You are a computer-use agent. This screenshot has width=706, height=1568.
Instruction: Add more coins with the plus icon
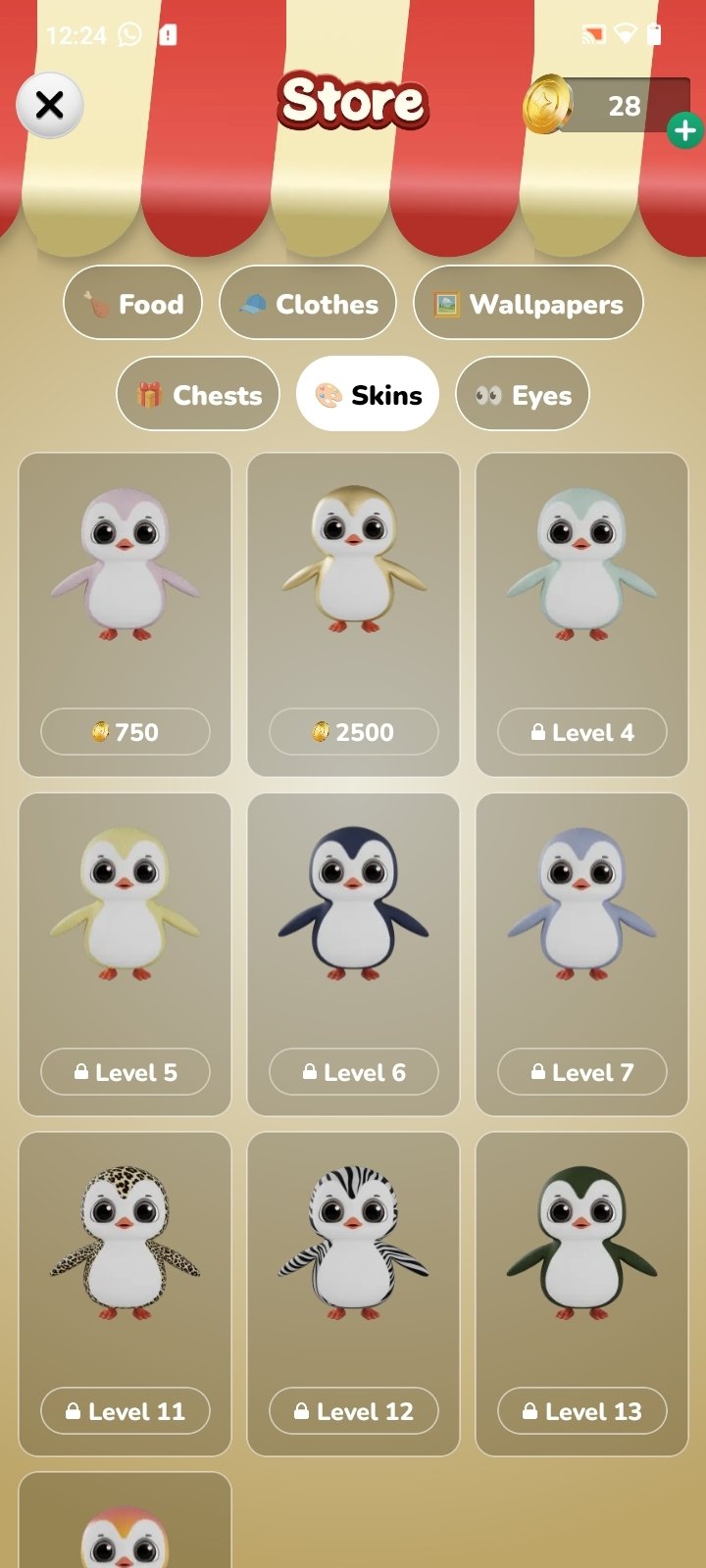(684, 130)
